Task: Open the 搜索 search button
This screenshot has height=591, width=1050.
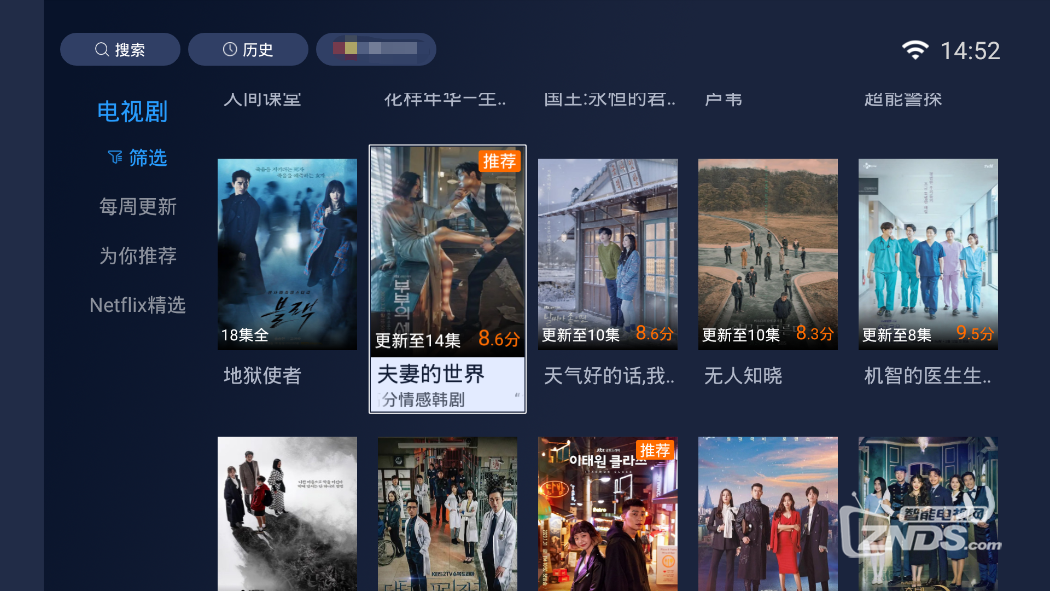Action: coord(120,50)
